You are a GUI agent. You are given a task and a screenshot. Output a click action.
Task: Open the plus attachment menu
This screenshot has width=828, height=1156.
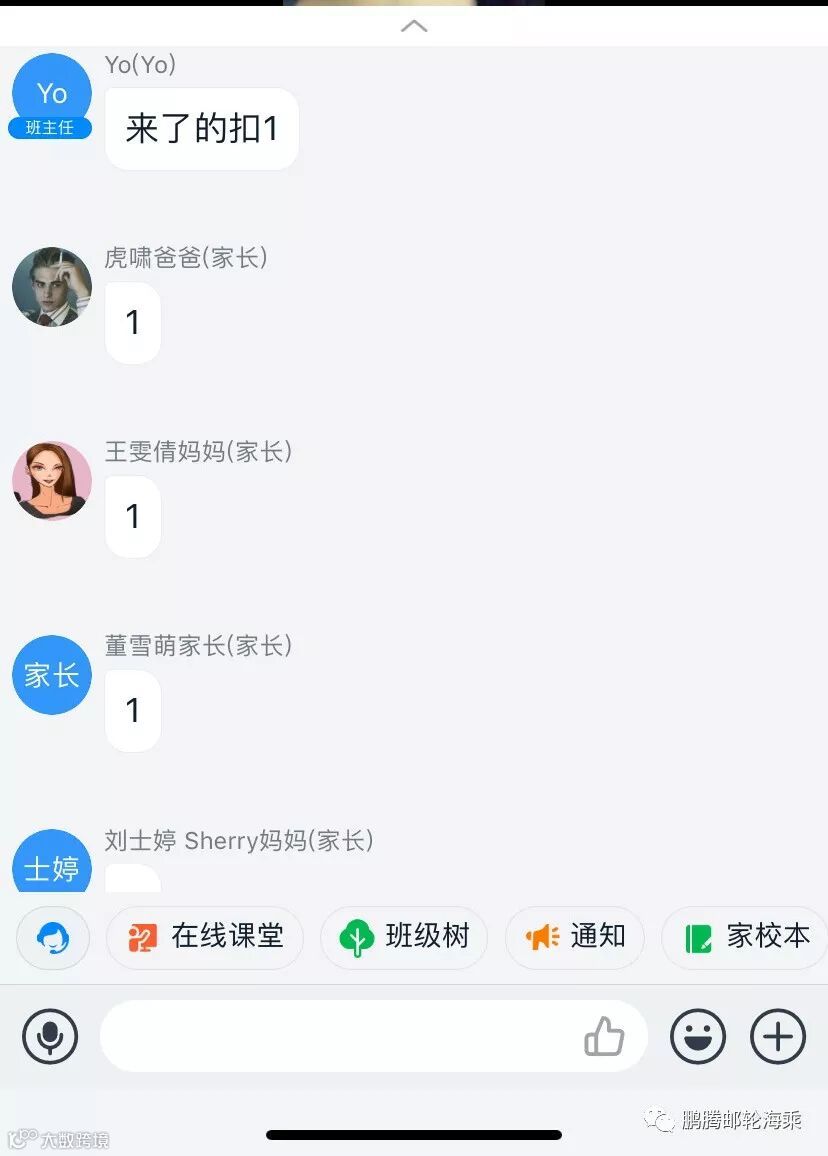coord(778,1036)
